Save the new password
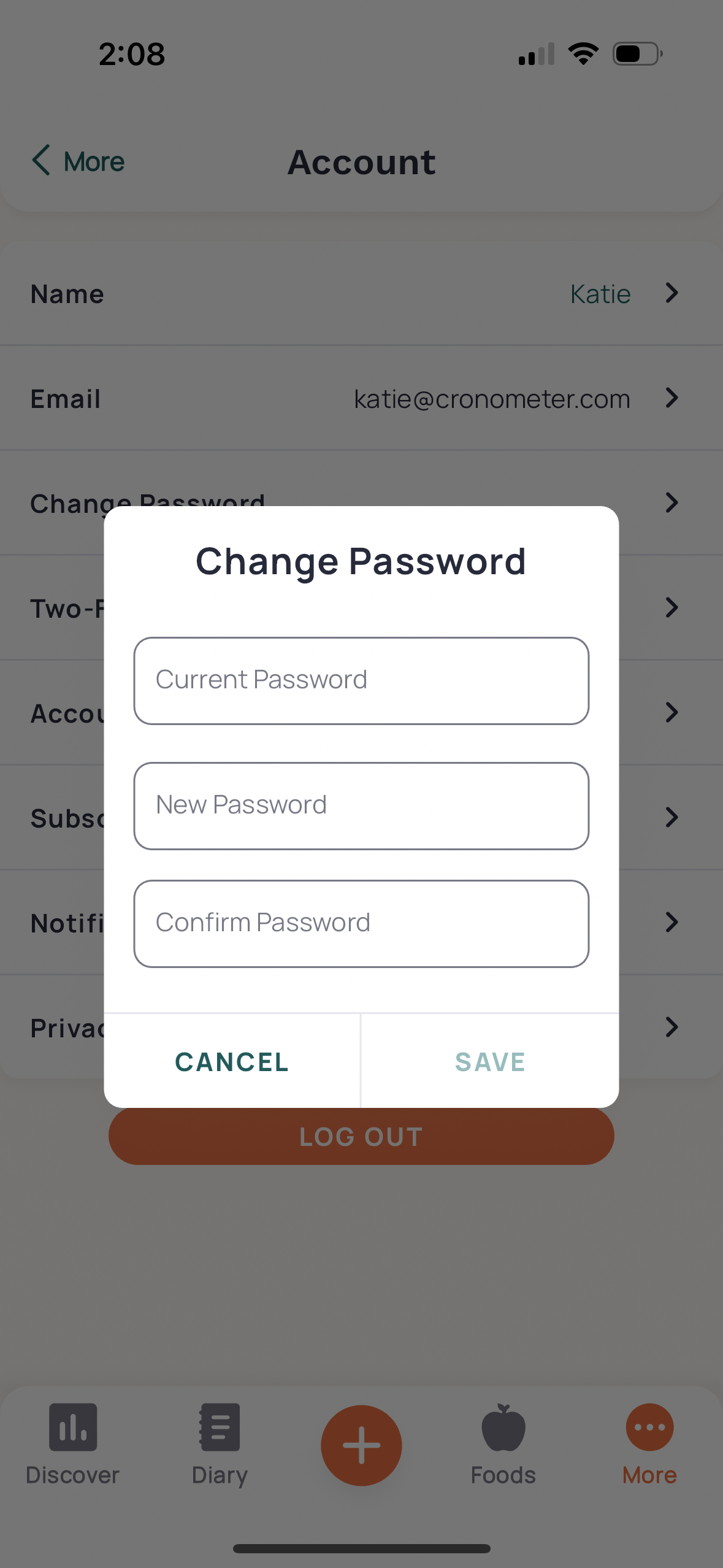The height and width of the screenshot is (1568, 723). click(x=490, y=1062)
